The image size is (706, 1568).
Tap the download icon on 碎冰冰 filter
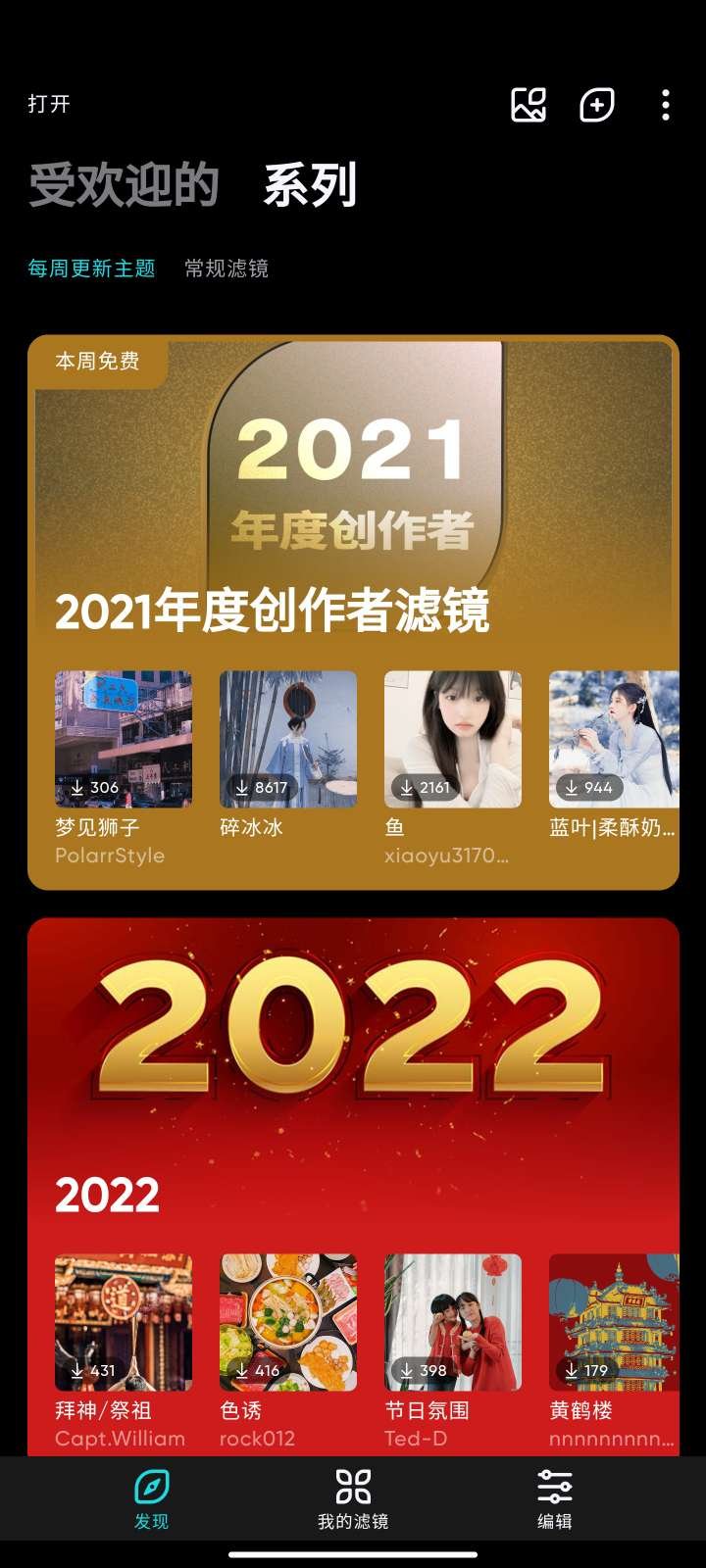point(242,787)
